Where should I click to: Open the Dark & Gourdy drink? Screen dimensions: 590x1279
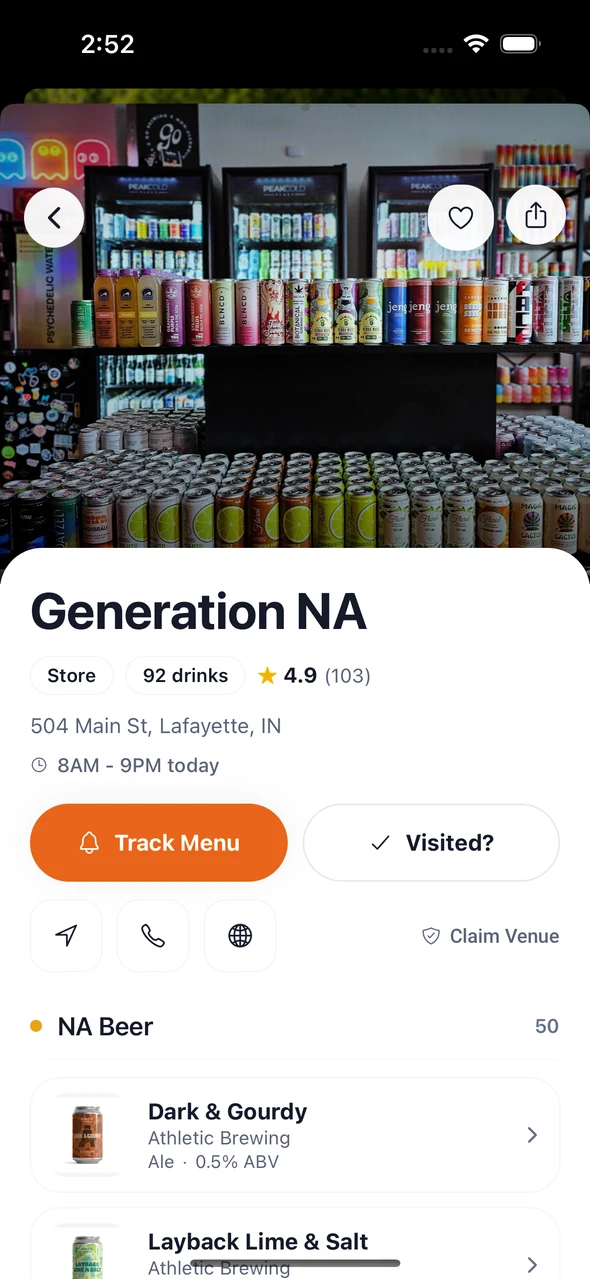pyautogui.click(x=295, y=1135)
